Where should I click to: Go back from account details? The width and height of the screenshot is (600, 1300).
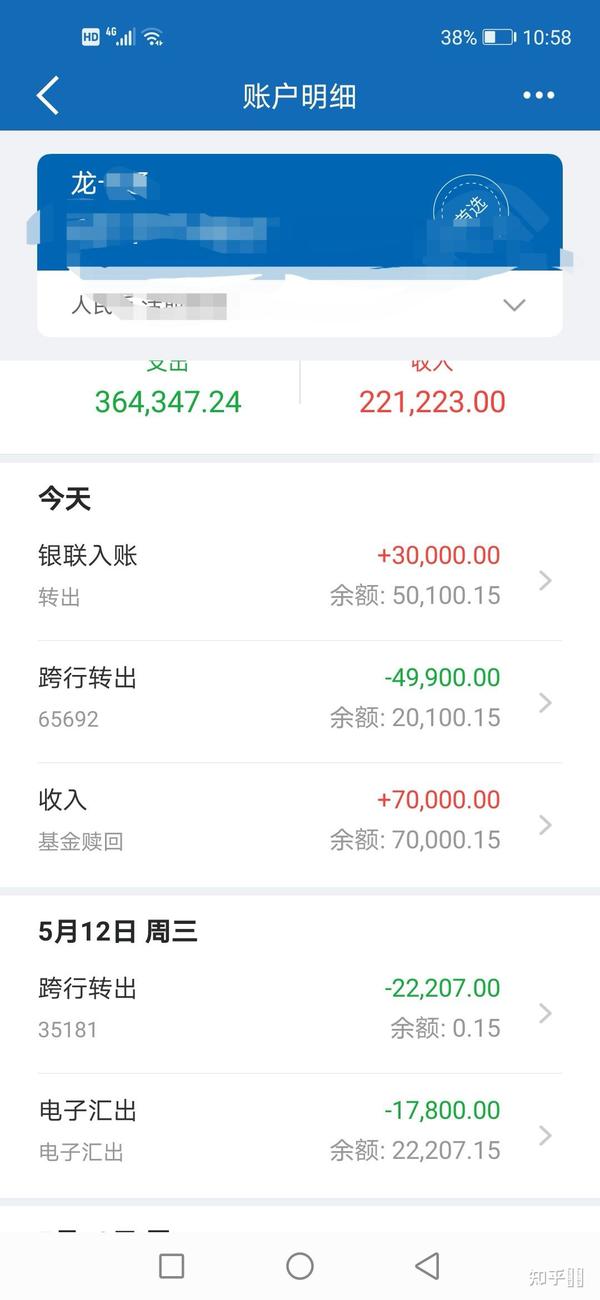click(x=48, y=96)
